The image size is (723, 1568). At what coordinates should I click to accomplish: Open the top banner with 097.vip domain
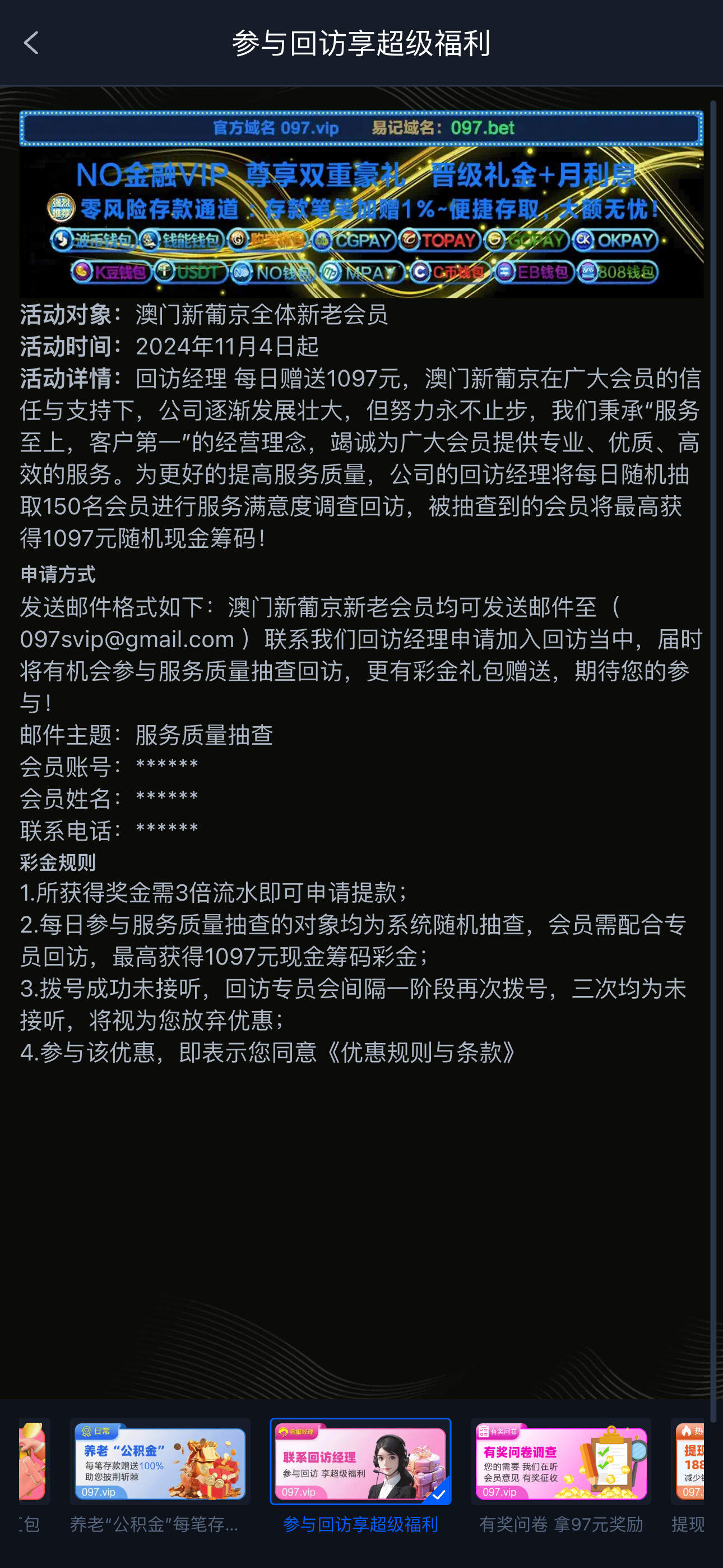point(361,204)
